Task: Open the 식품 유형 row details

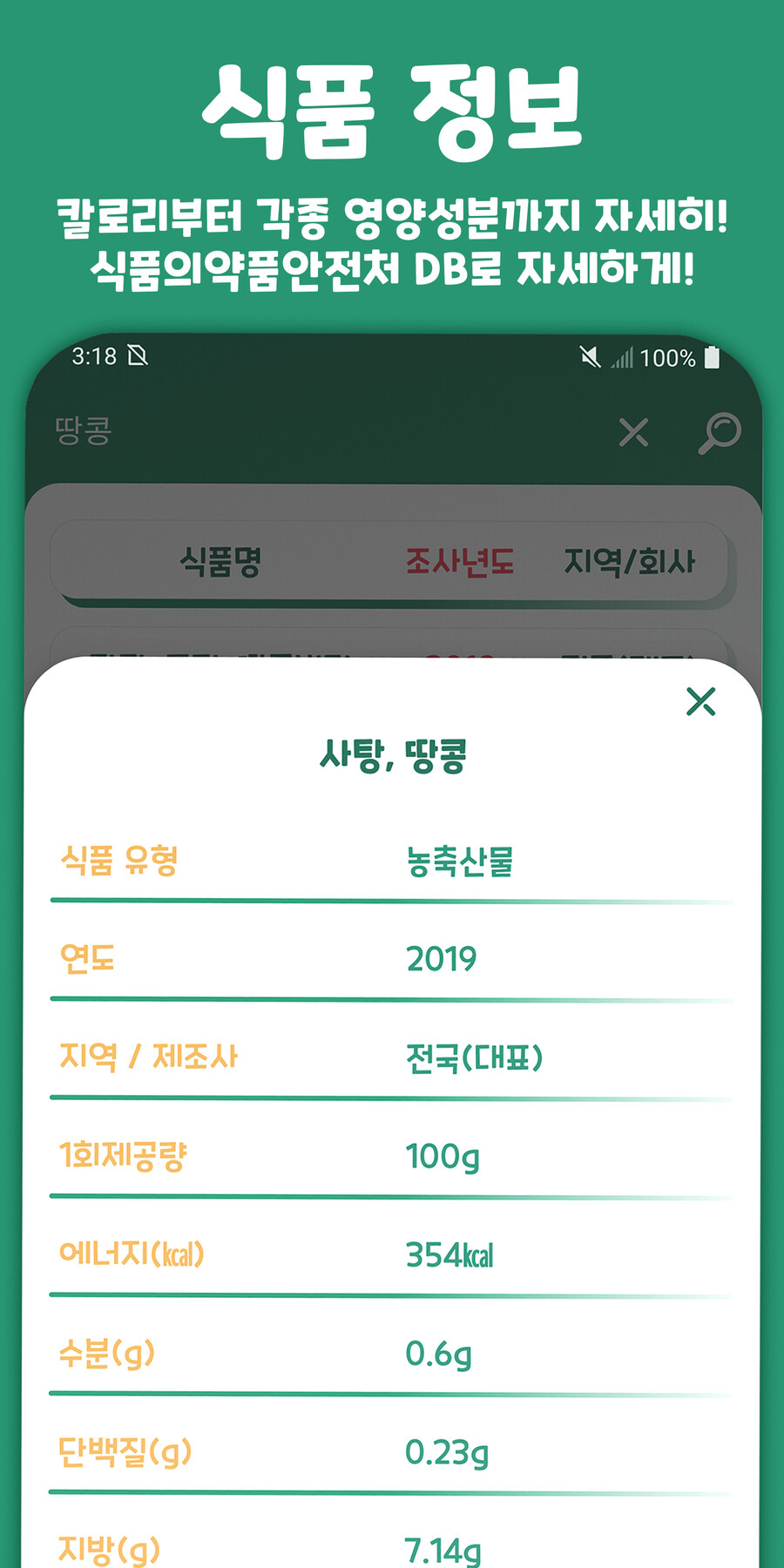Action: point(392,859)
